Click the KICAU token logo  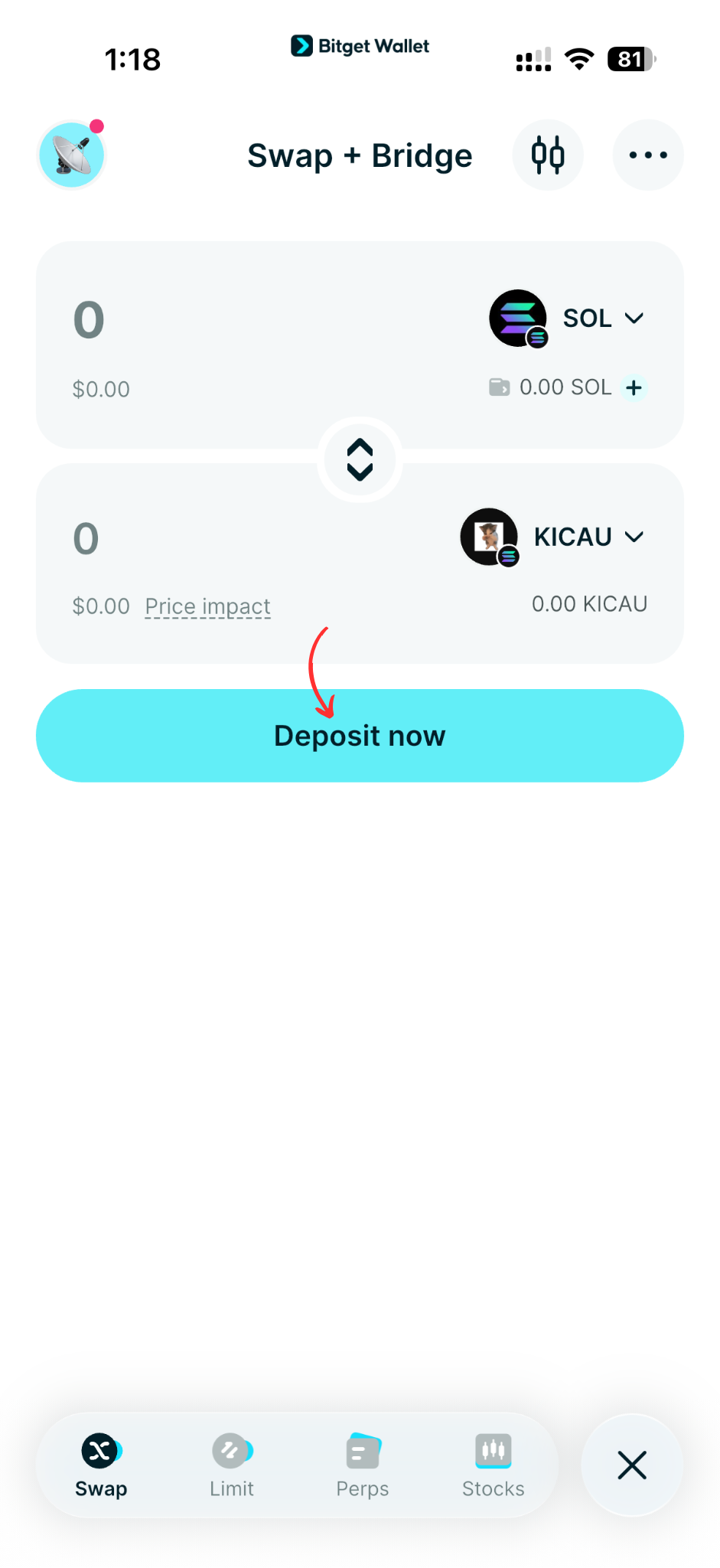pyautogui.click(x=488, y=537)
